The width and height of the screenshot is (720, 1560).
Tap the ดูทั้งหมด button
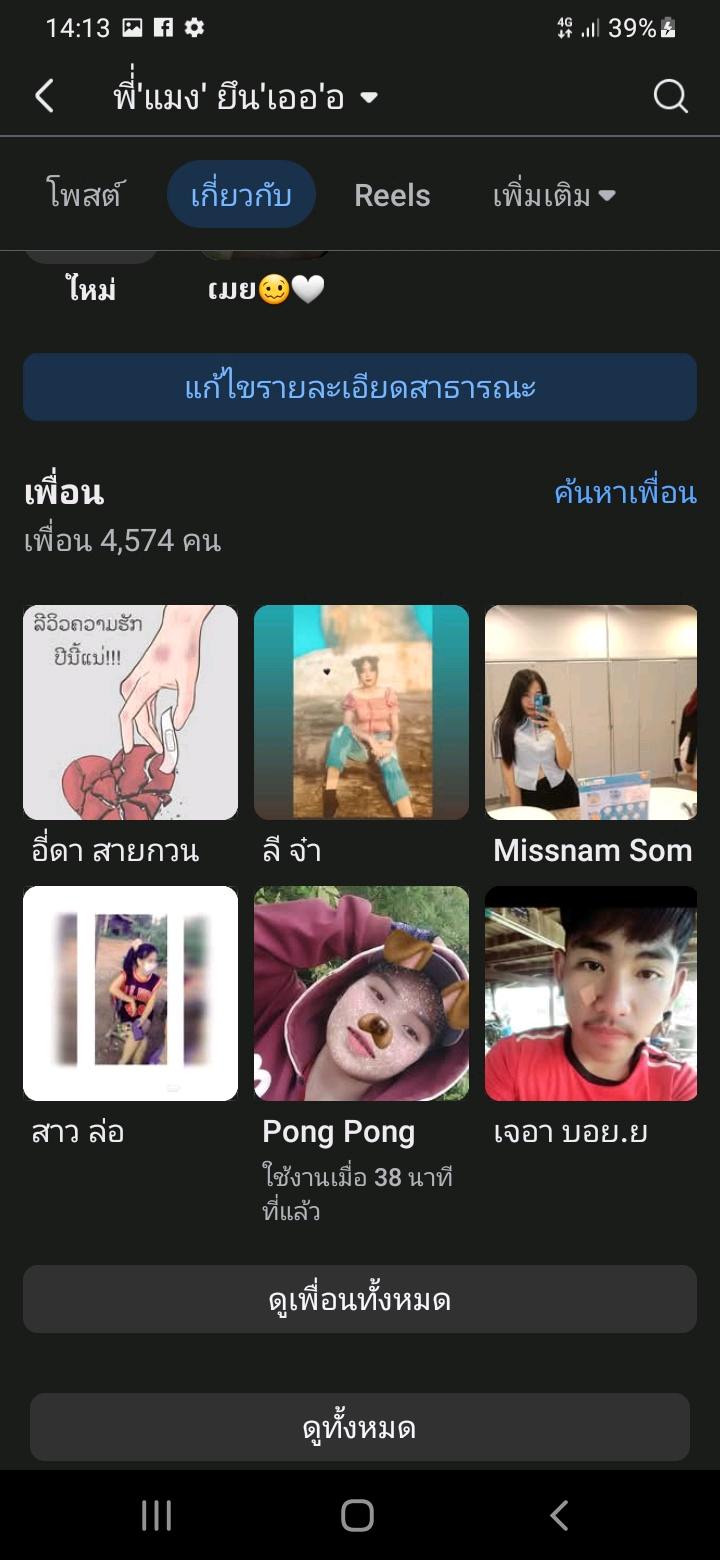[360, 1427]
